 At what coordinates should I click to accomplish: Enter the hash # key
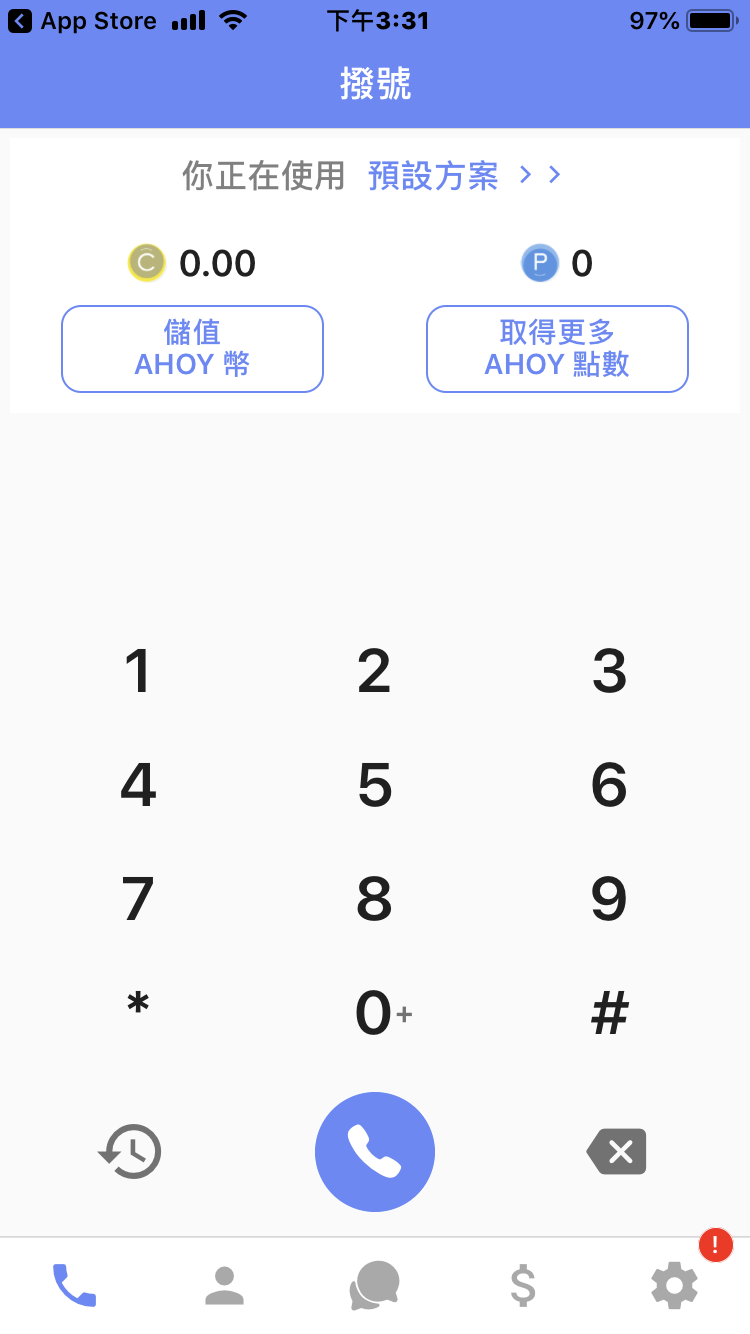tap(609, 1013)
